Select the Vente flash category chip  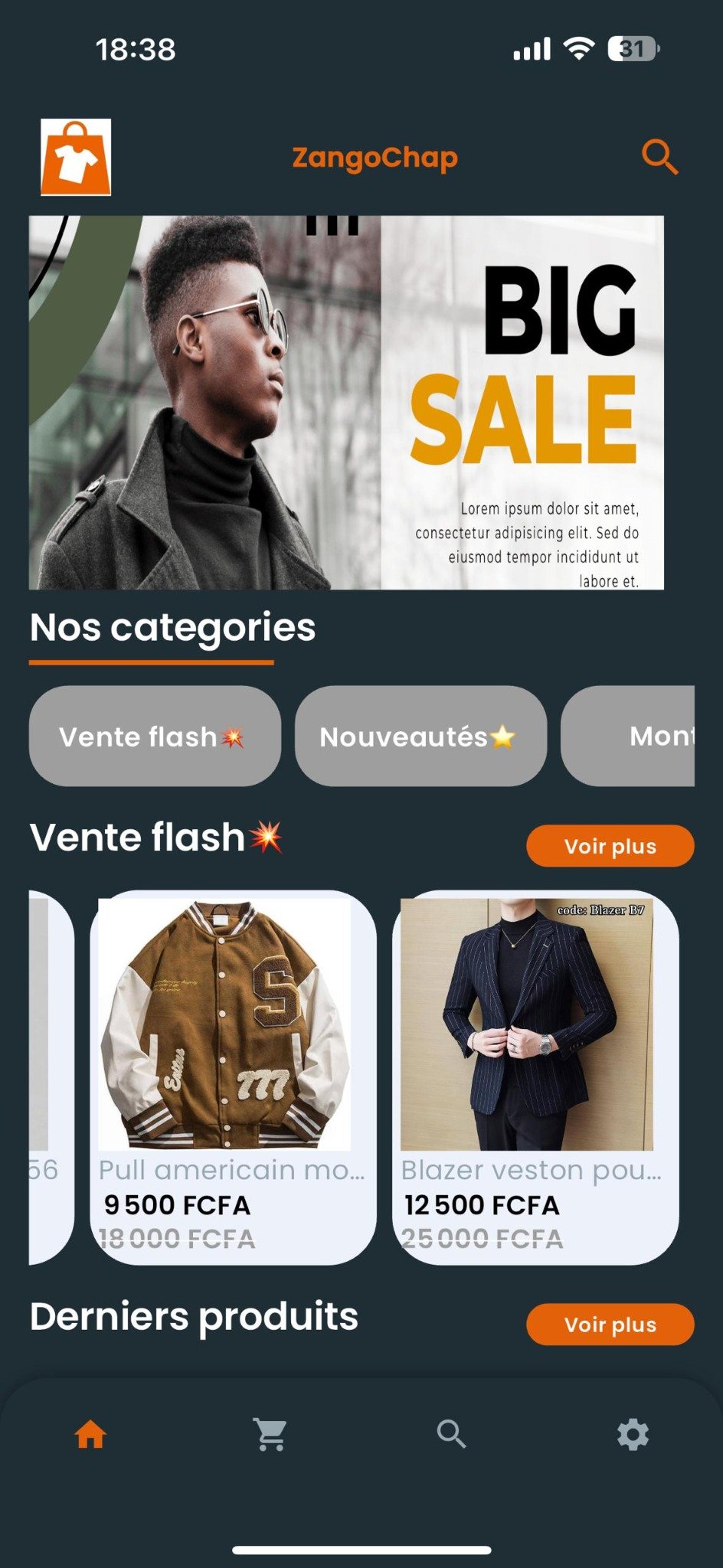(155, 737)
